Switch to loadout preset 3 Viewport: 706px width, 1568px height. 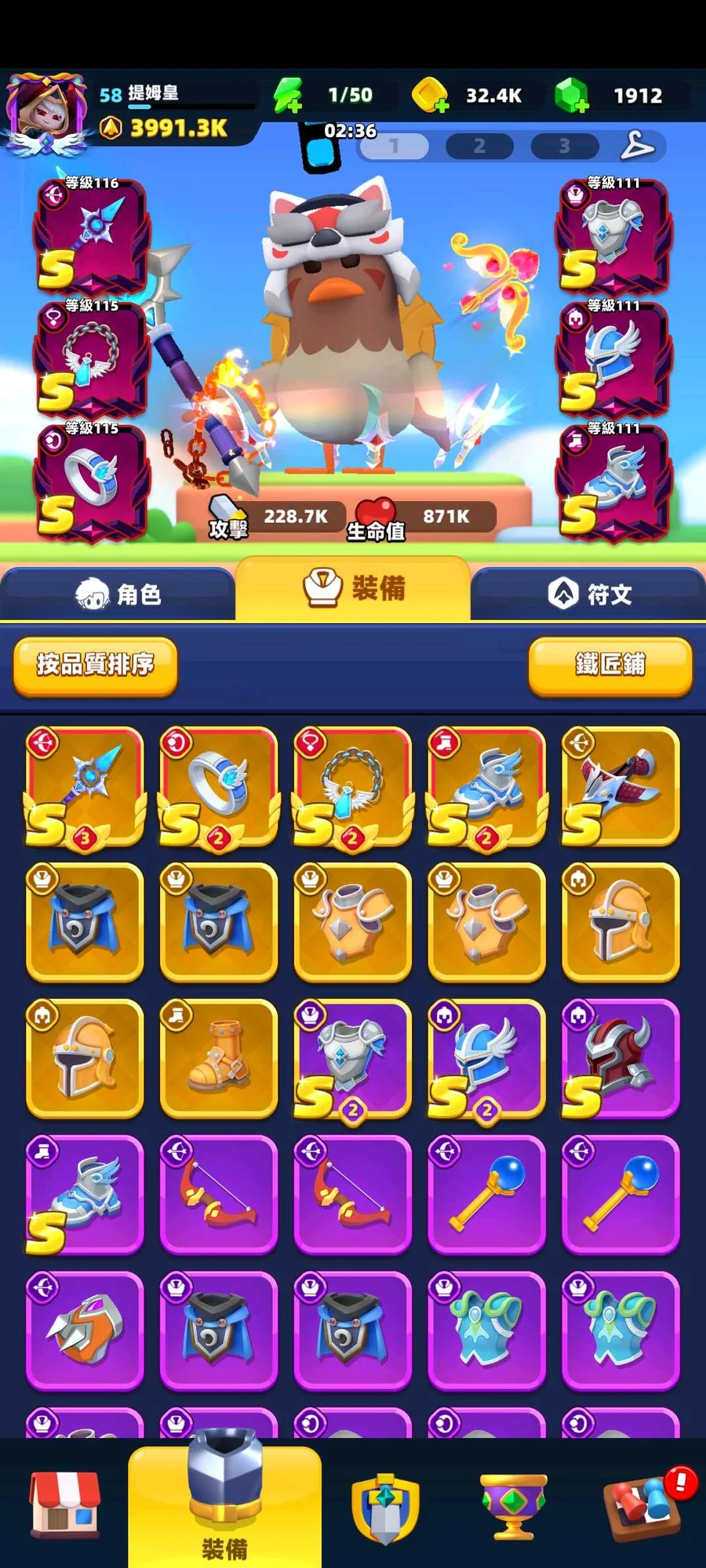click(564, 147)
